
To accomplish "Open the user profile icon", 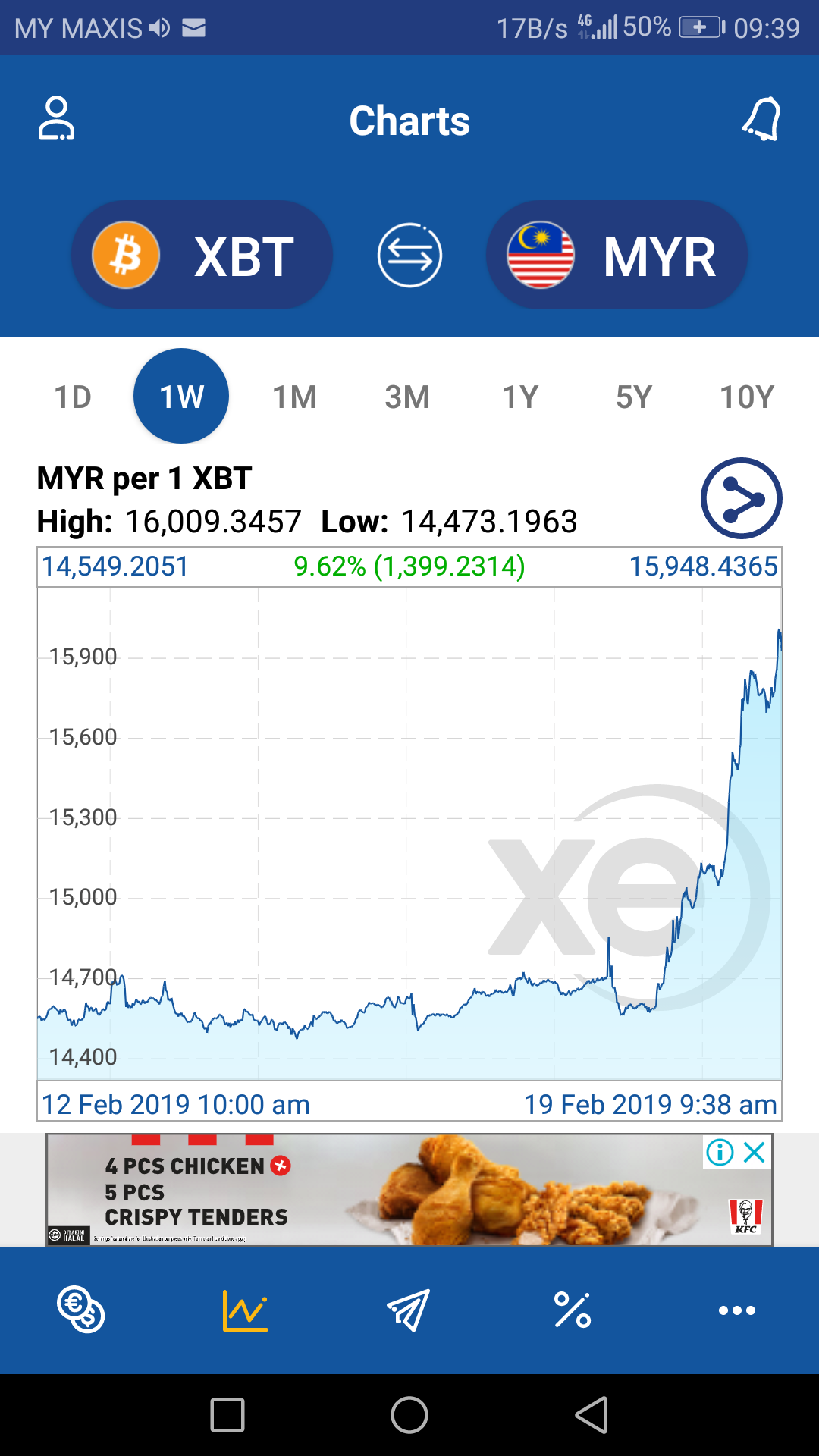I will 56,118.
